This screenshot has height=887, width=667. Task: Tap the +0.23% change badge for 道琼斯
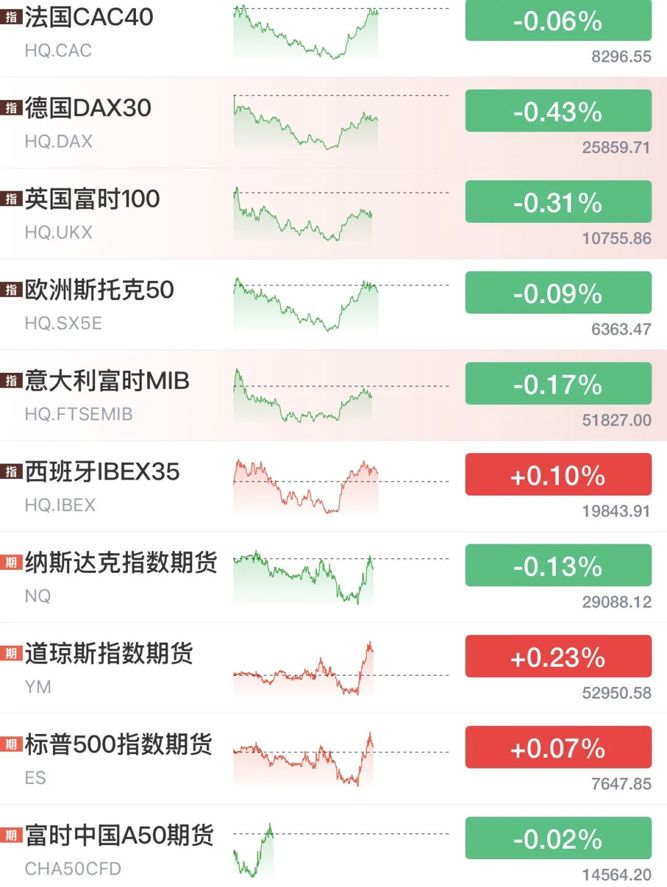click(558, 656)
